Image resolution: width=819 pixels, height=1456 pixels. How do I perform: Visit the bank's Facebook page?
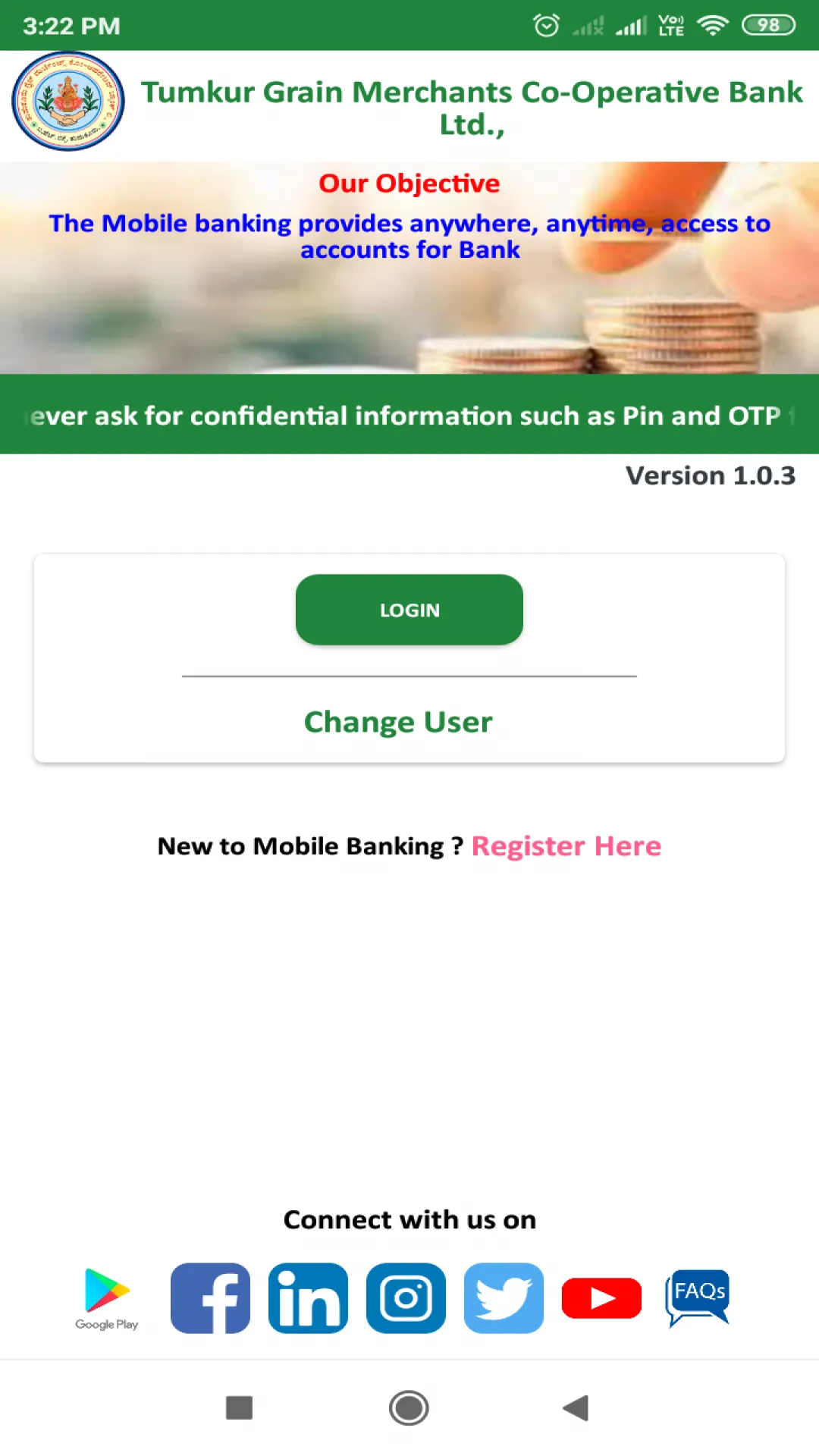[x=210, y=1298]
